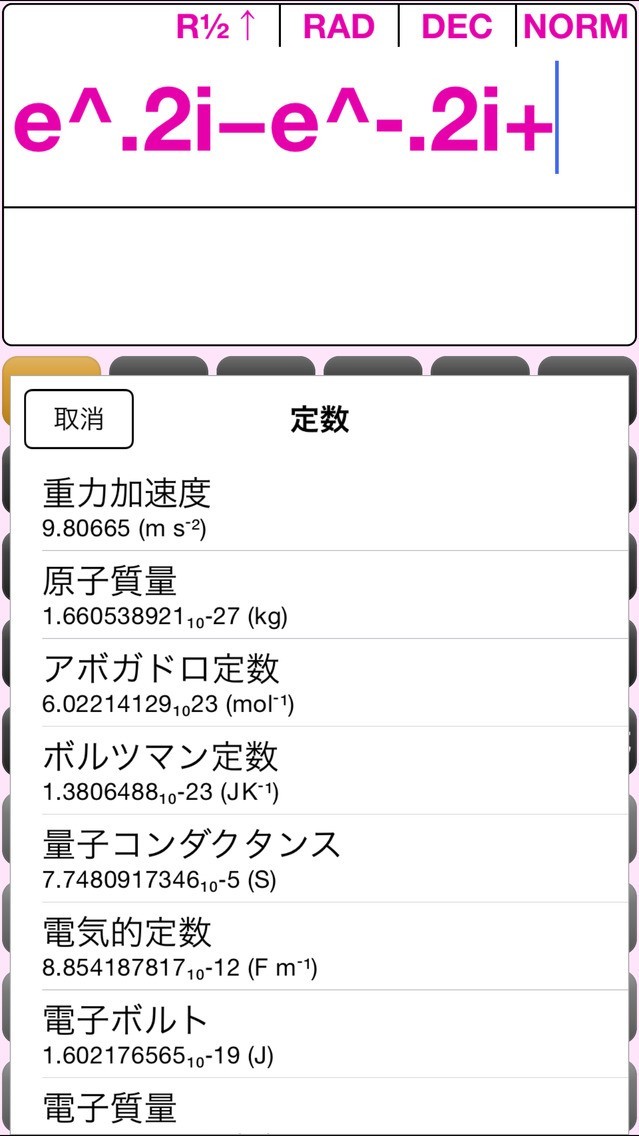Insert the 原子質量 constant
This screenshot has width=639, height=1136.
pos(320,596)
